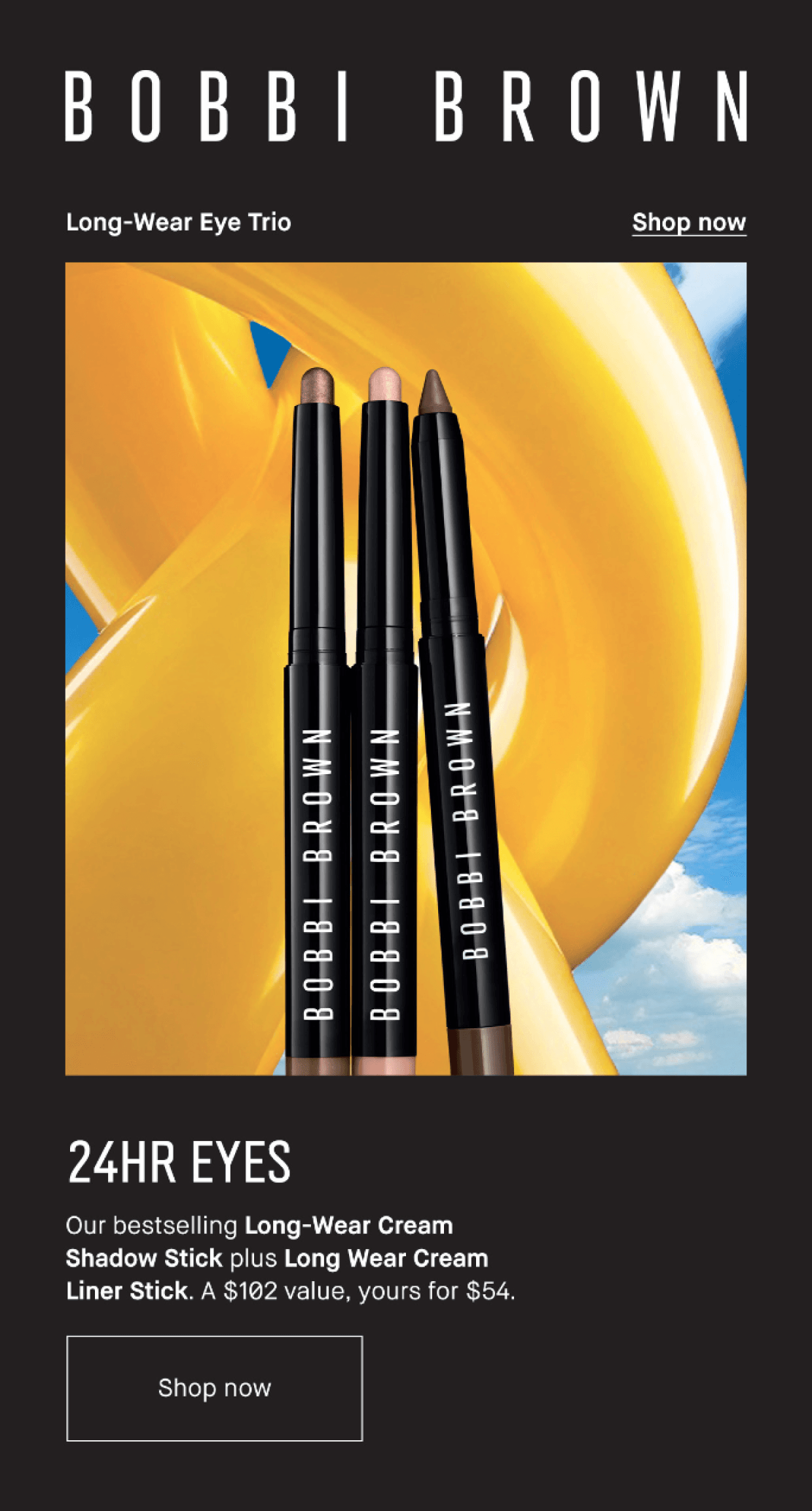812x1511 pixels.
Task: Tap the outlined Shop now button
Action: pos(214,1388)
